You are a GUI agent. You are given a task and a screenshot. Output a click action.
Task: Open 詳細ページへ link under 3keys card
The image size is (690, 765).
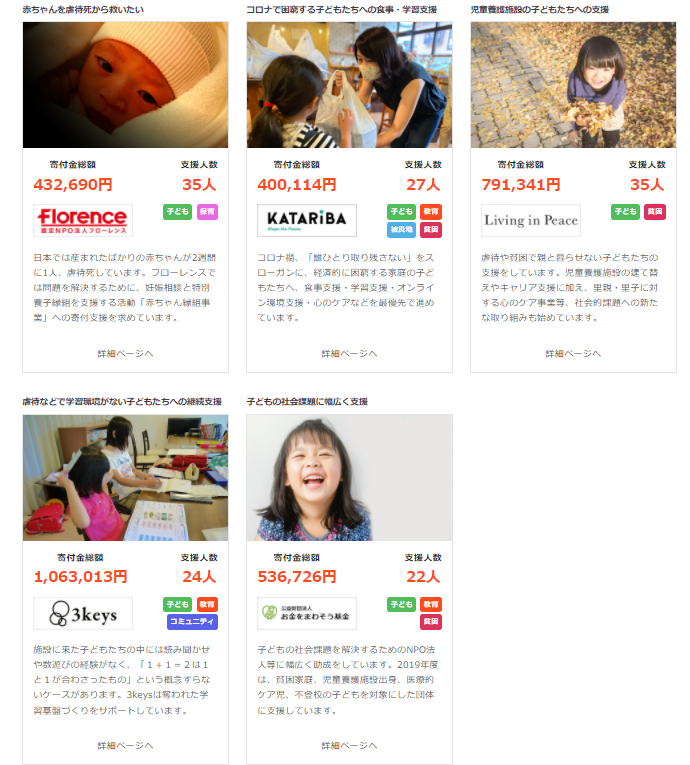tap(125, 745)
